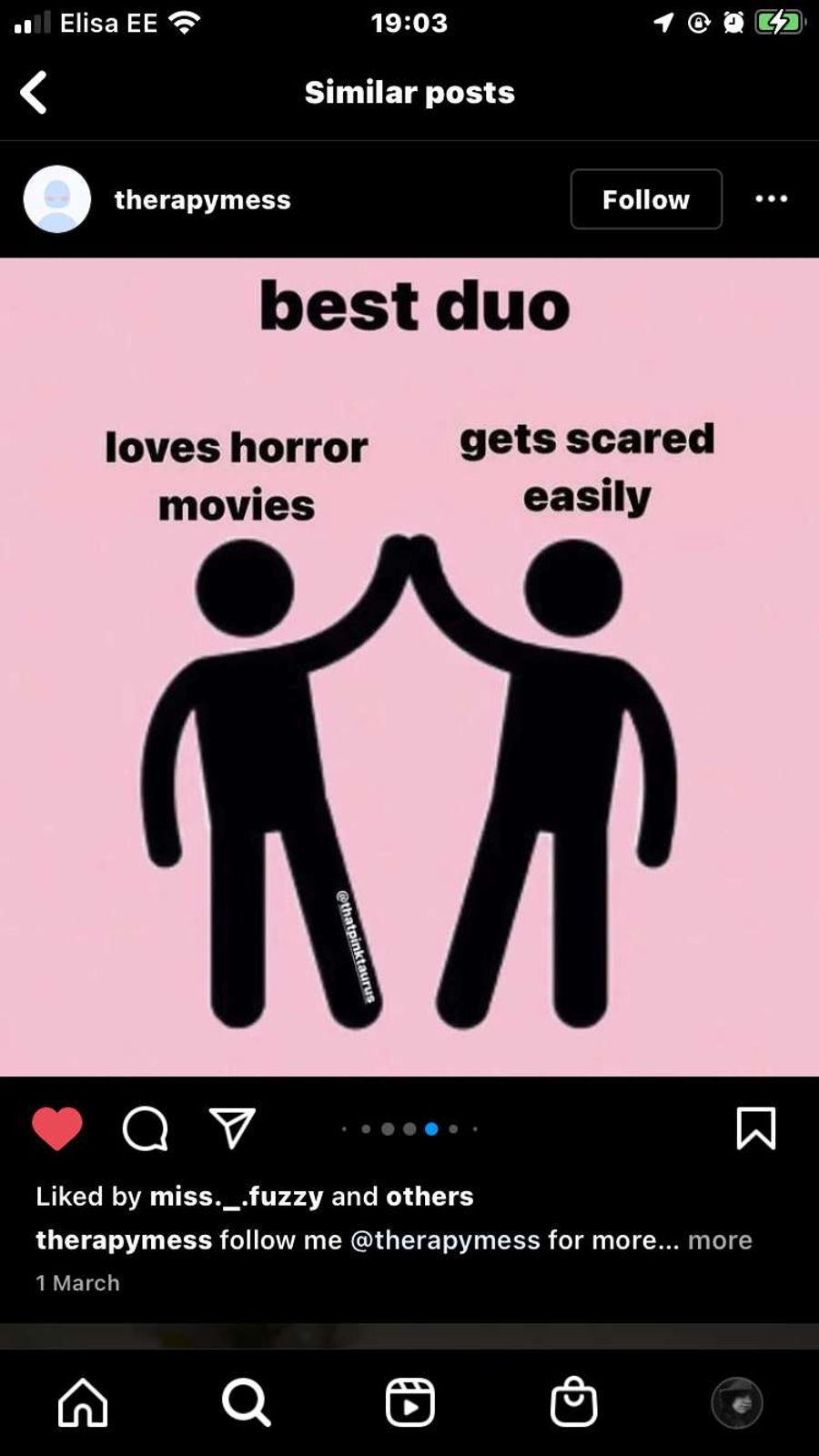Open comments on this post
Screen dimensions: 819x1456
pyautogui.click(x=145, y=1129)
